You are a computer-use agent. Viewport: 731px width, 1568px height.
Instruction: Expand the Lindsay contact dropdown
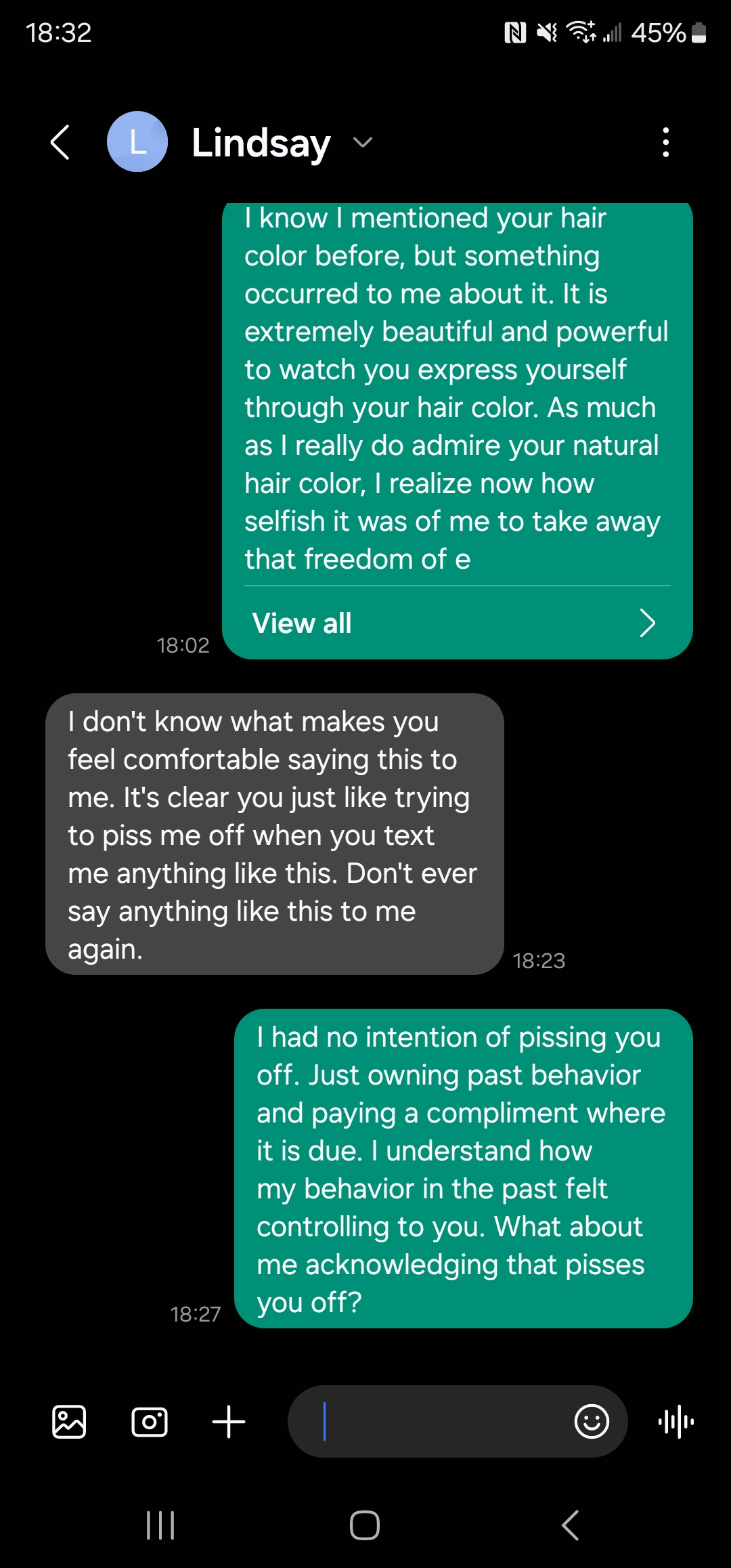[363, 142]
